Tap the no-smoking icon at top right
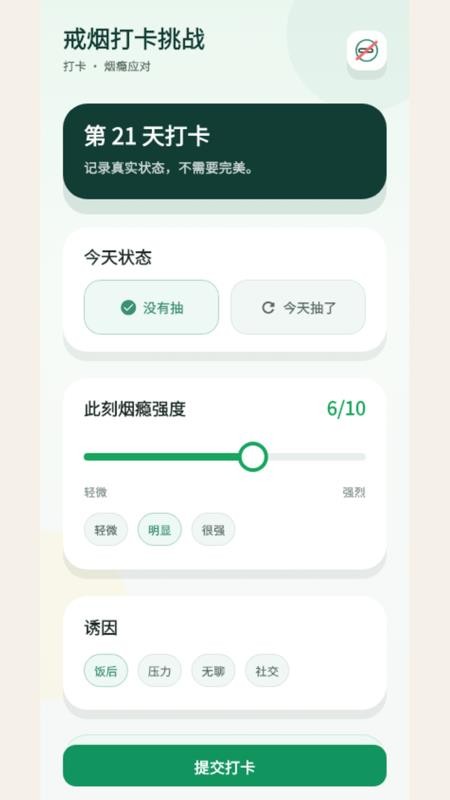Viewport: 450px width, 800px height. (x=366, y=51)
